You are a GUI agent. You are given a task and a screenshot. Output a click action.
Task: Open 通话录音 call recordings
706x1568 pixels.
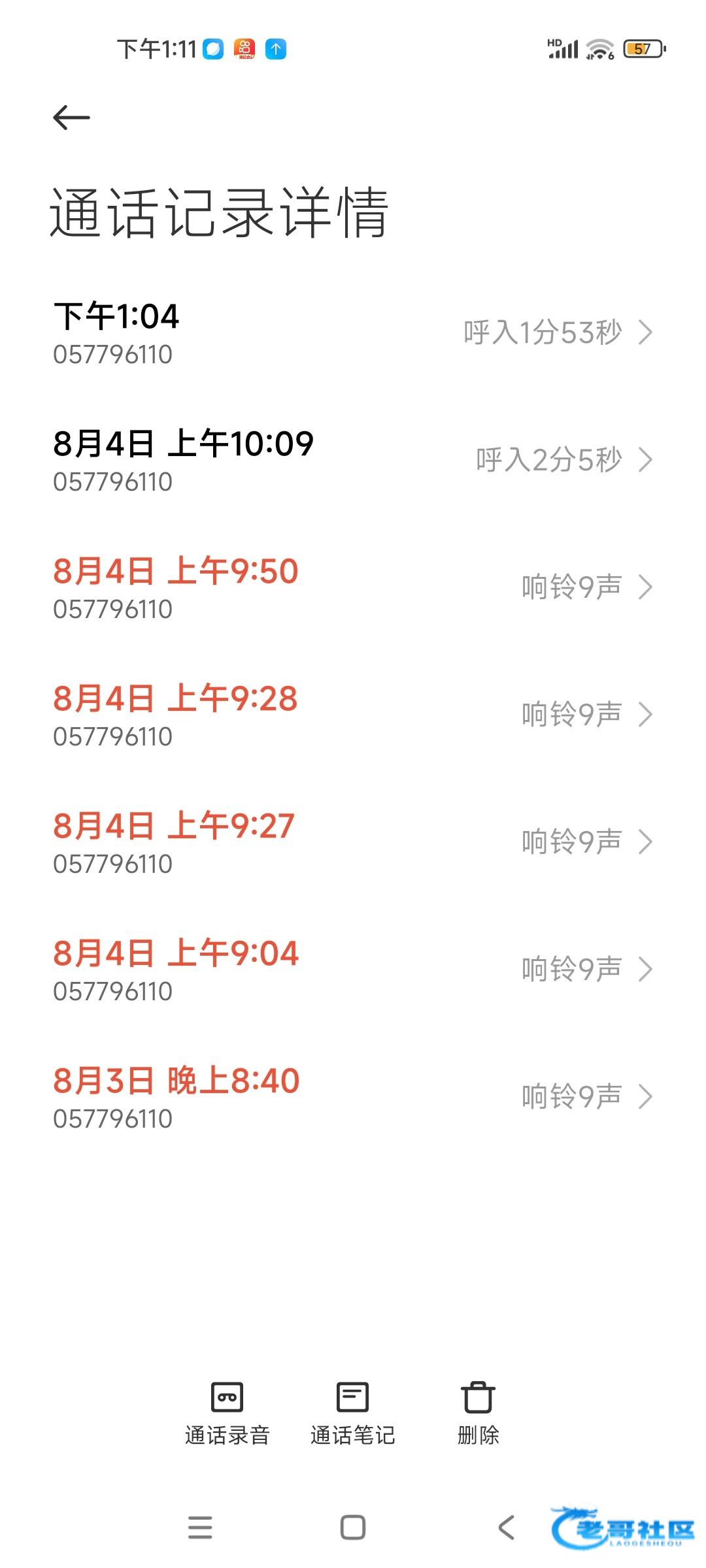[227, 1413]
